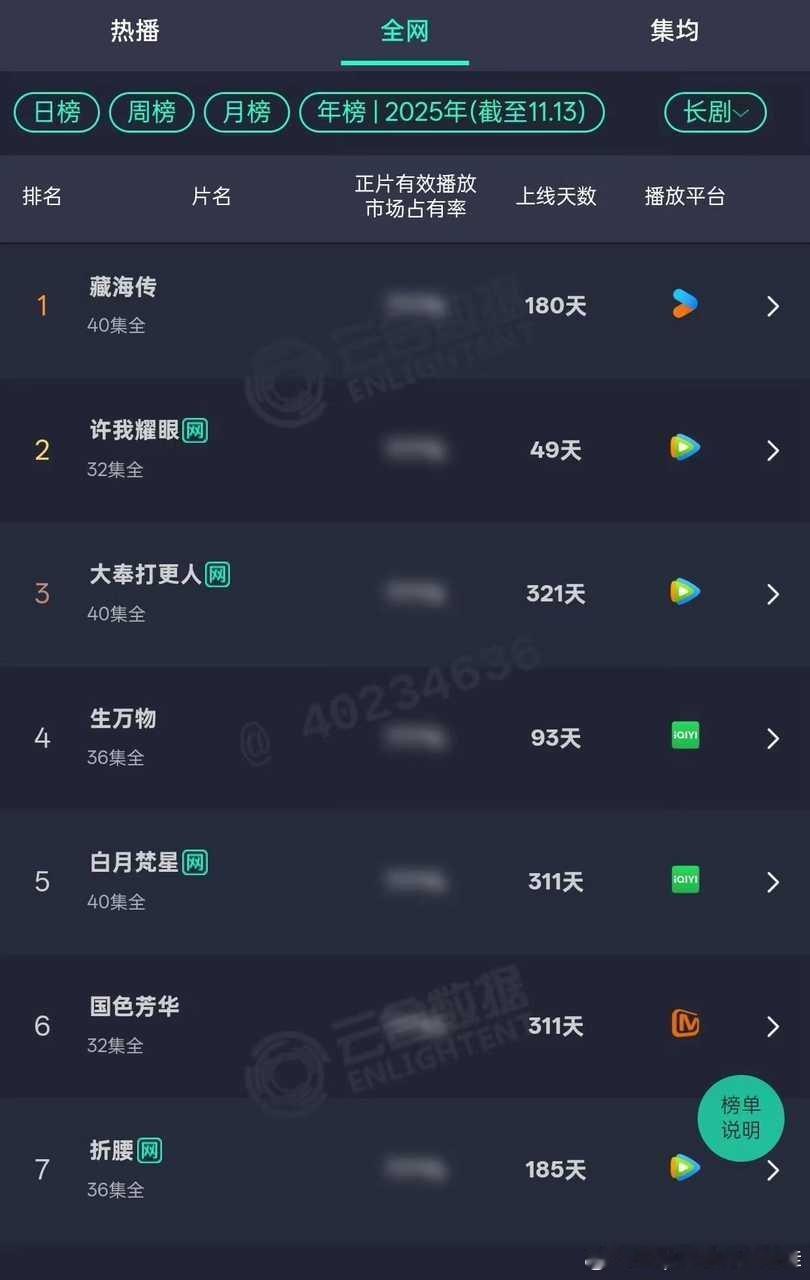Select the Mango TV icon for 国色芳华
The width and height of the screenshot is (810, 1280).
[683, 1025]
